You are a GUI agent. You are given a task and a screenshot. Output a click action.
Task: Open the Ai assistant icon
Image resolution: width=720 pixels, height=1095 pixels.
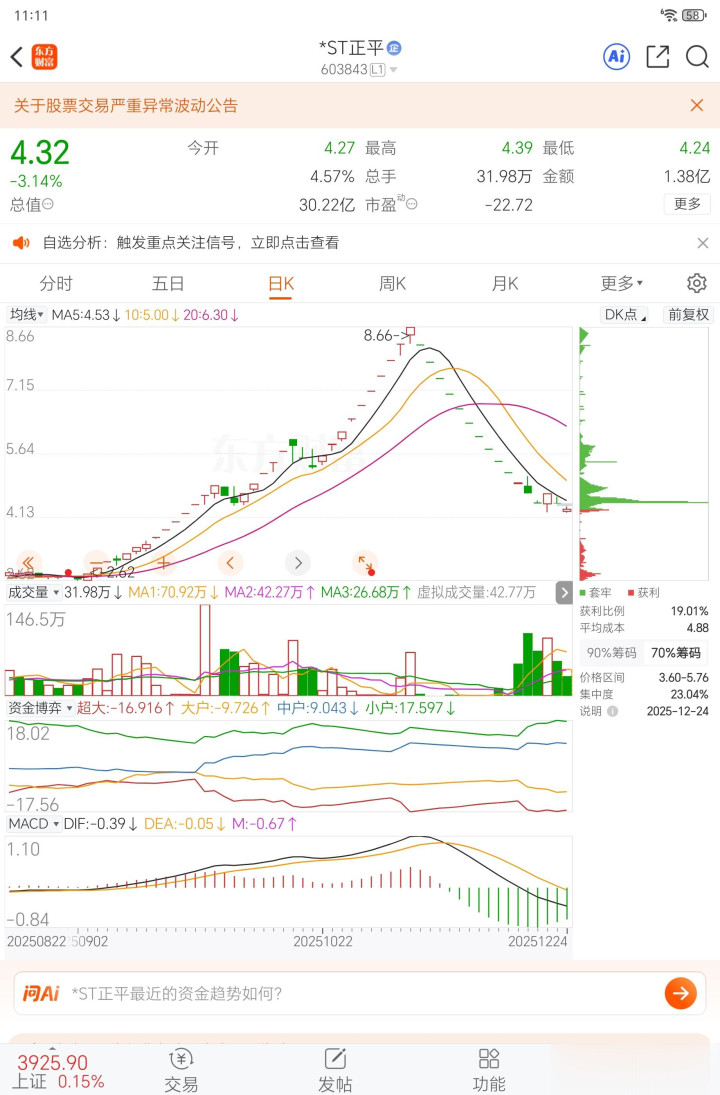point(616,57)
